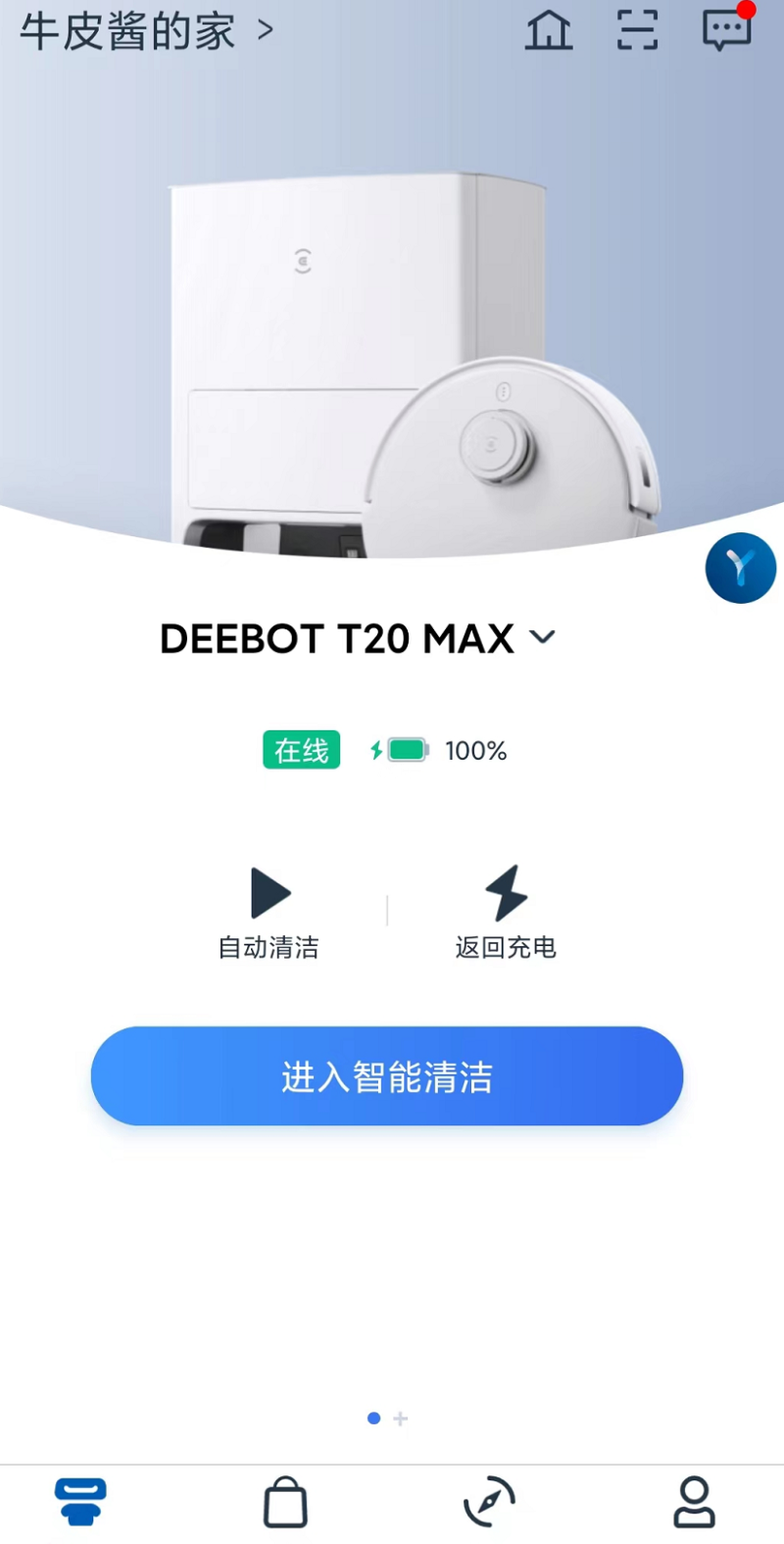Viewport: 784px width, 1544px height.
Task: Open the 牛皮酱的家 home selector
Action: [x=145, y=31]
